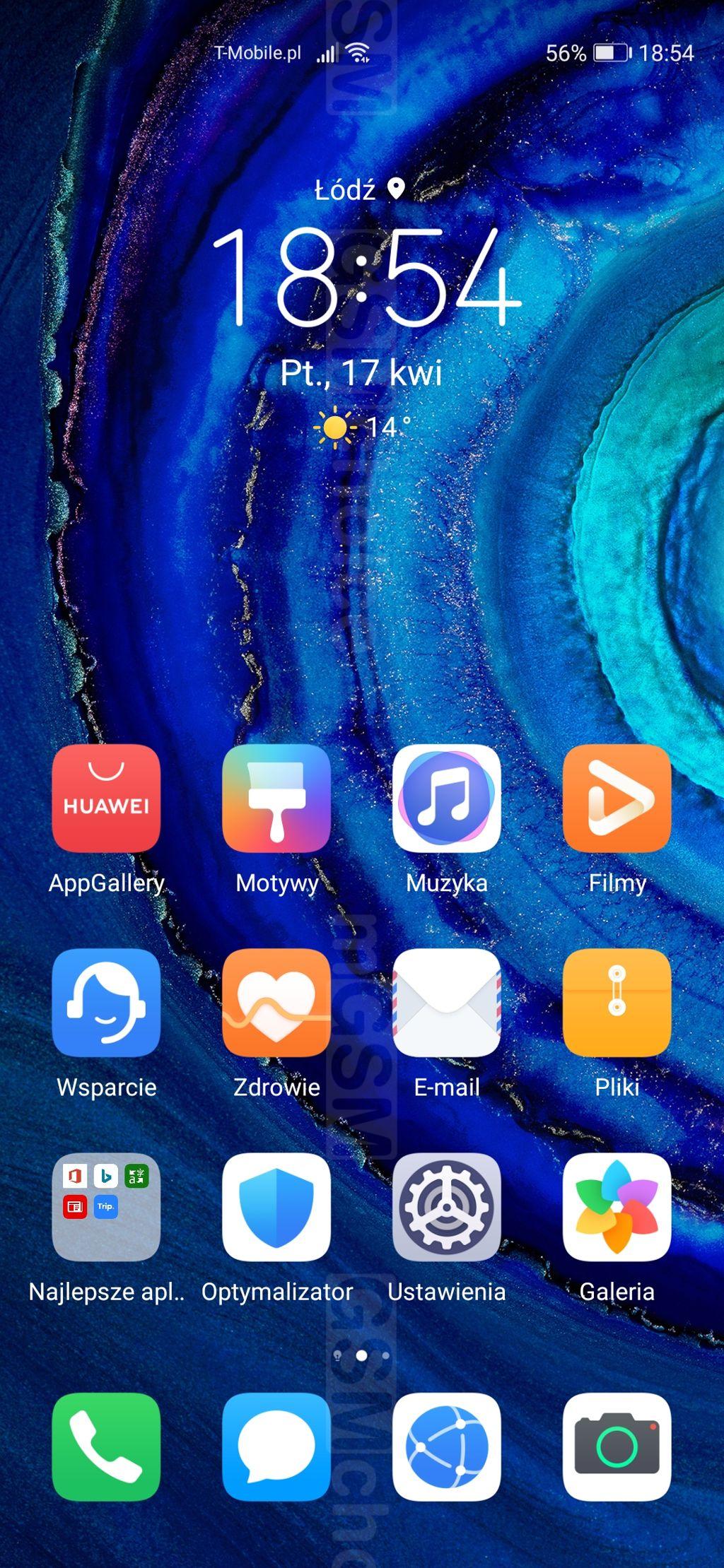Tap the Łódź location label
The image size is (724, 1568).
[x=346, y=190]
